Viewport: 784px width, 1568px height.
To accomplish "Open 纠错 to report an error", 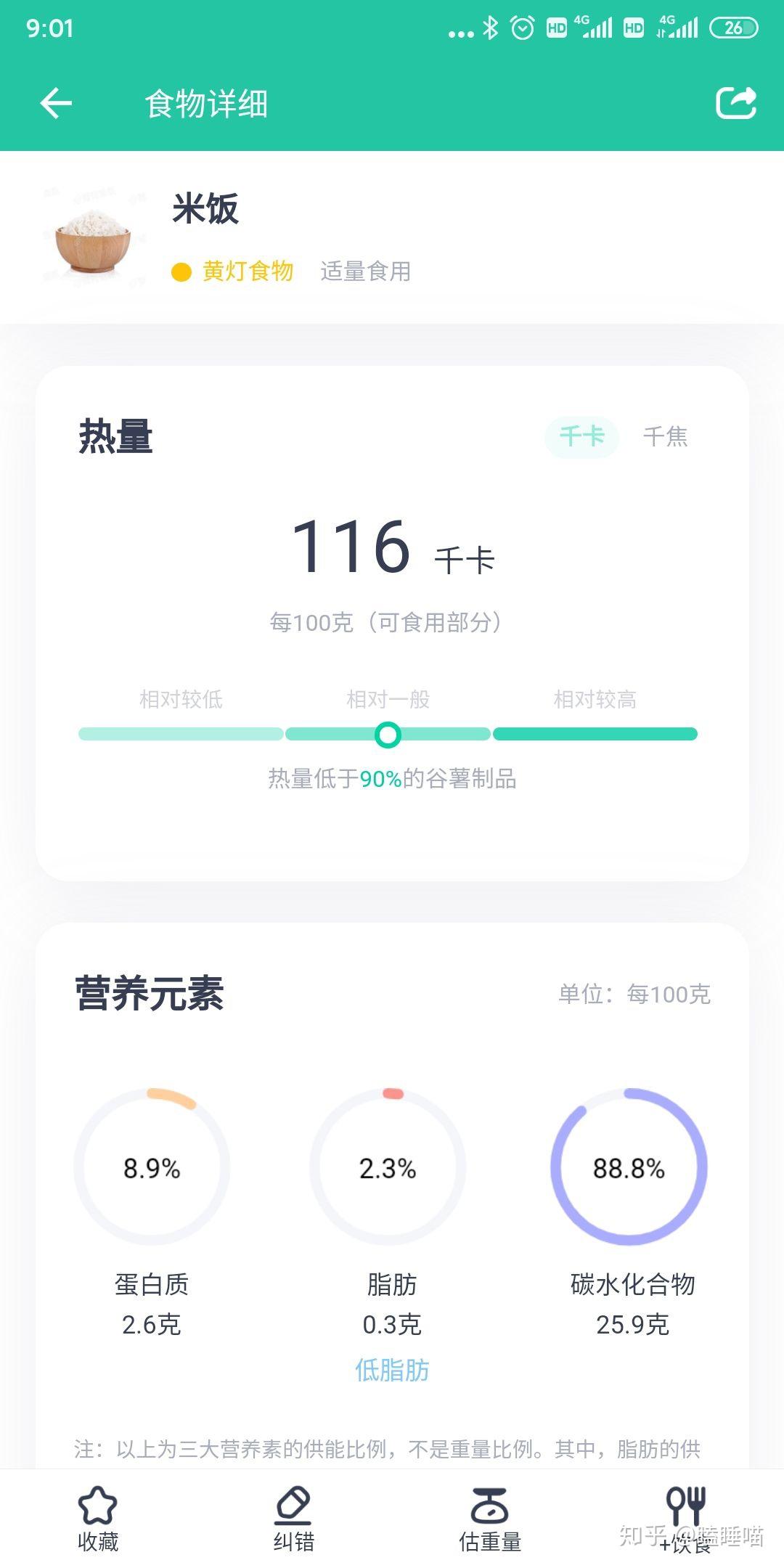I will pyautogui.click(x=294, y=1518).
